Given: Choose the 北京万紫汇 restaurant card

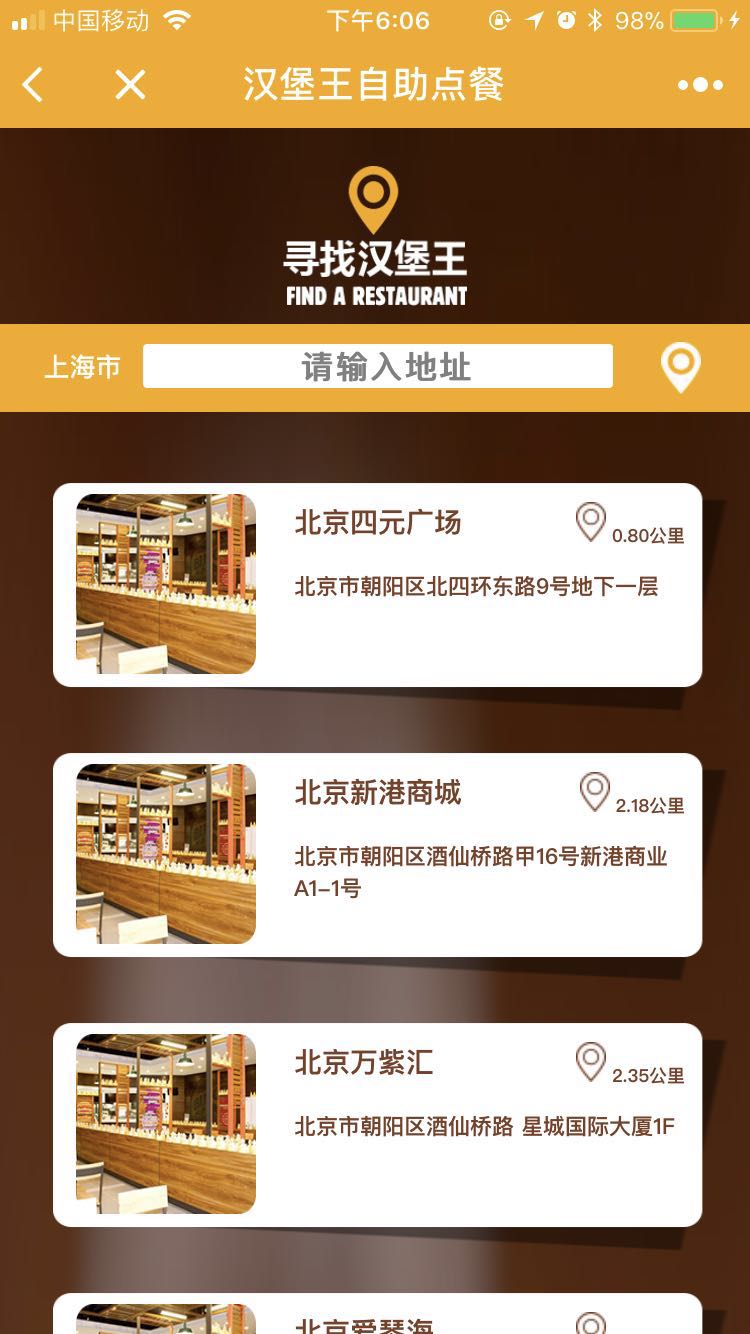Looking at the screenshot, I should point(377,1125).
